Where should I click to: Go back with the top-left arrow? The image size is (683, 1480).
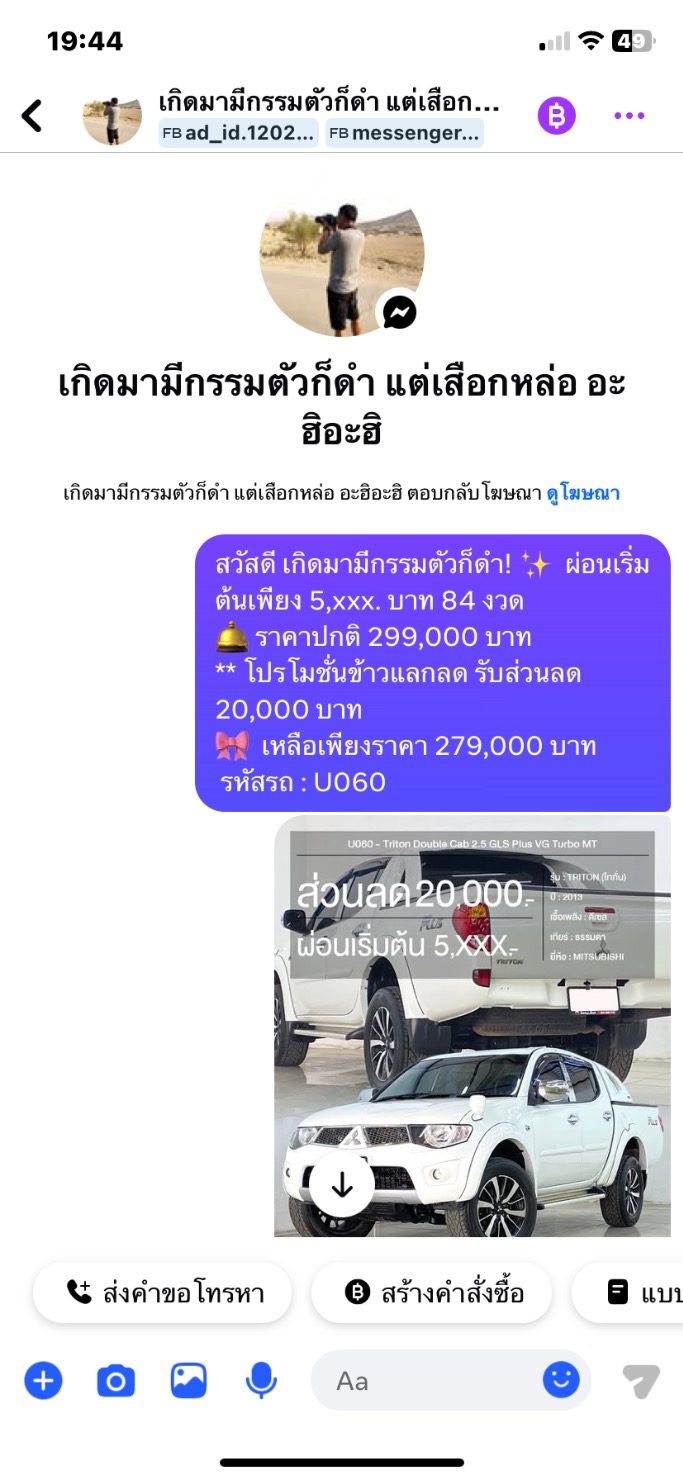(32, 116)
